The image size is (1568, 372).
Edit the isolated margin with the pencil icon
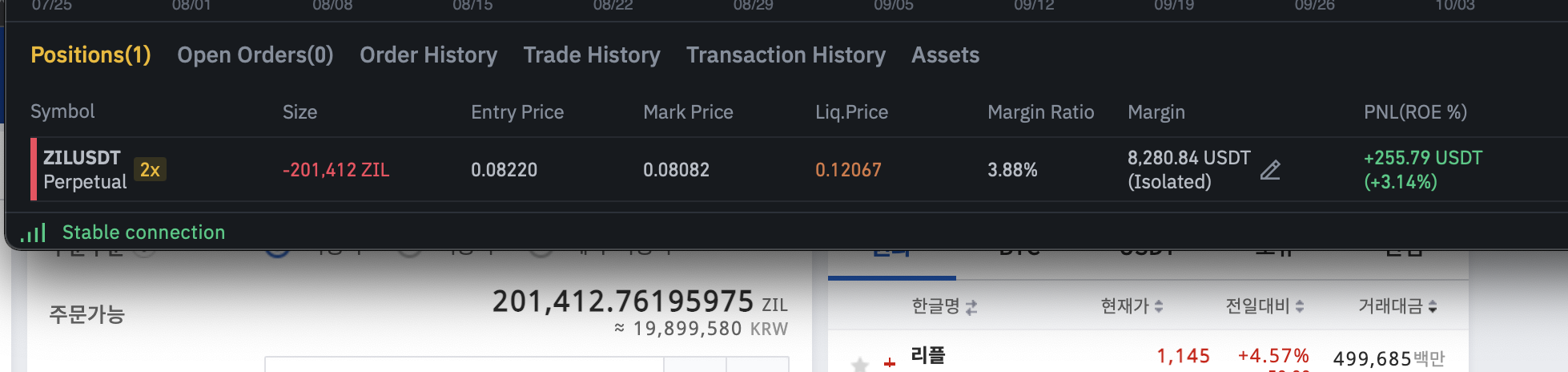pyautogui.click(x=1270, y=170)
